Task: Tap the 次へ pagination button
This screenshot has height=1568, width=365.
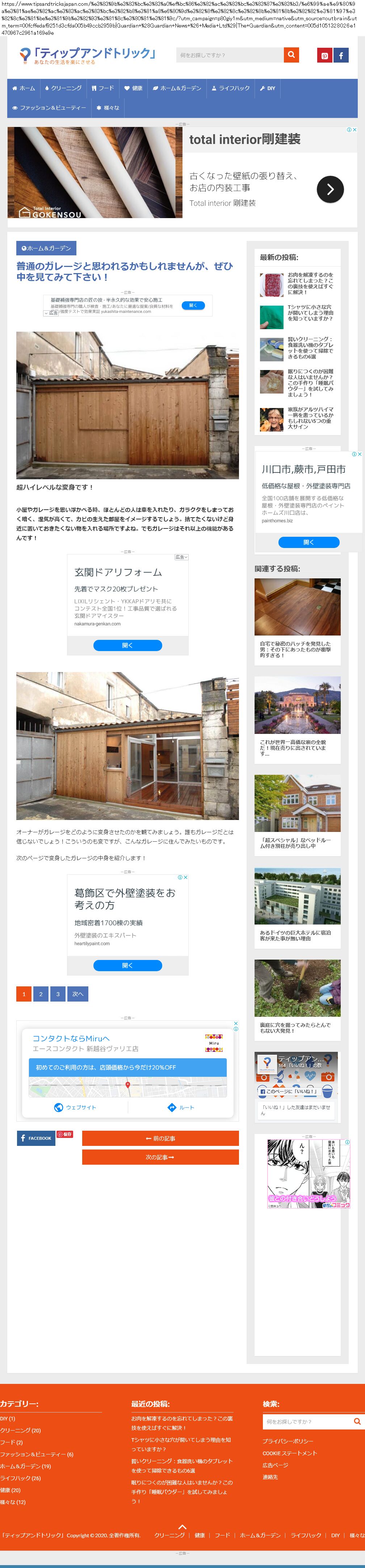Action: point(78,994)
